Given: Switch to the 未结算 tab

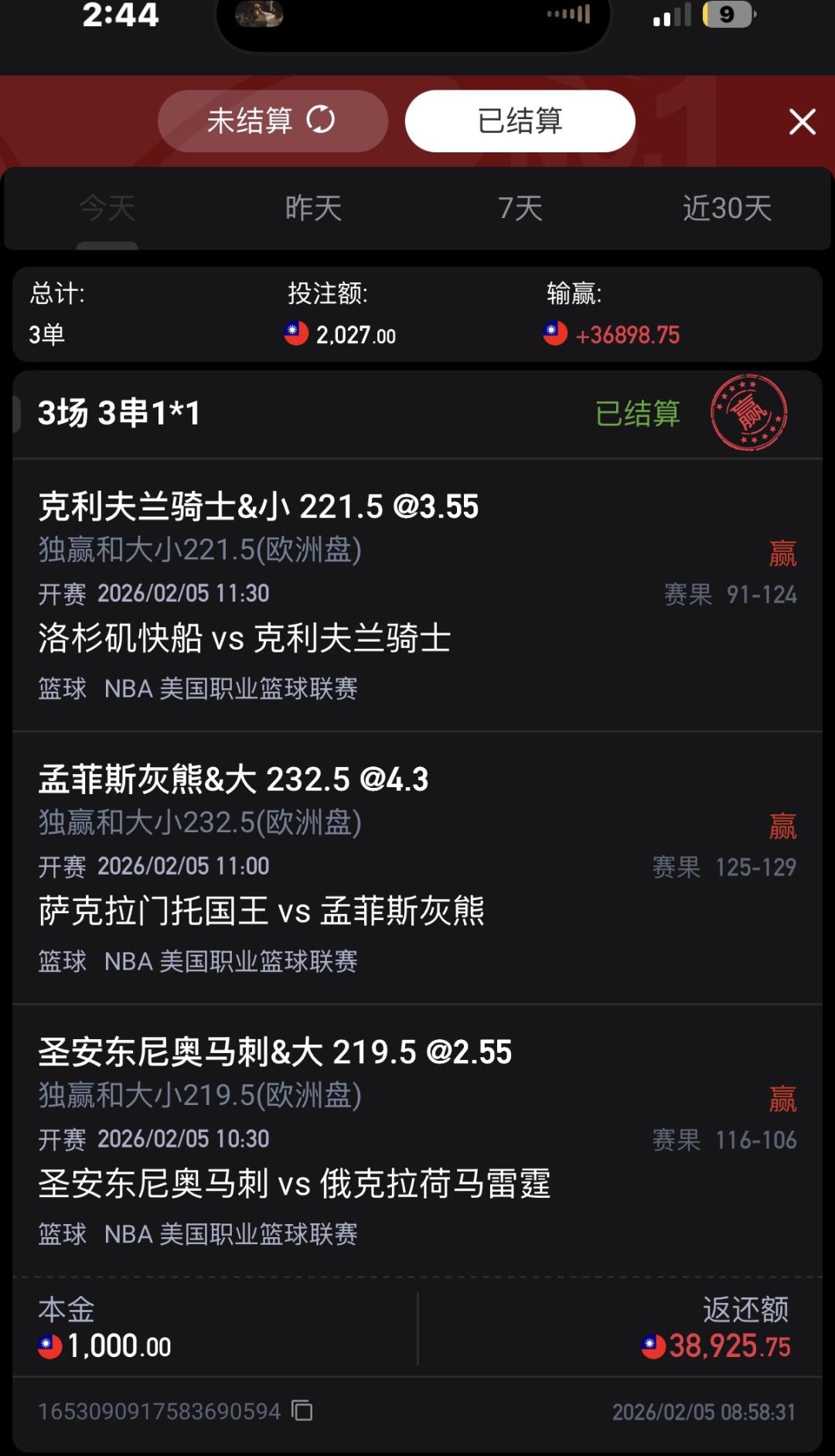Looking at the screenshot, I should click(x=272, y=121).
